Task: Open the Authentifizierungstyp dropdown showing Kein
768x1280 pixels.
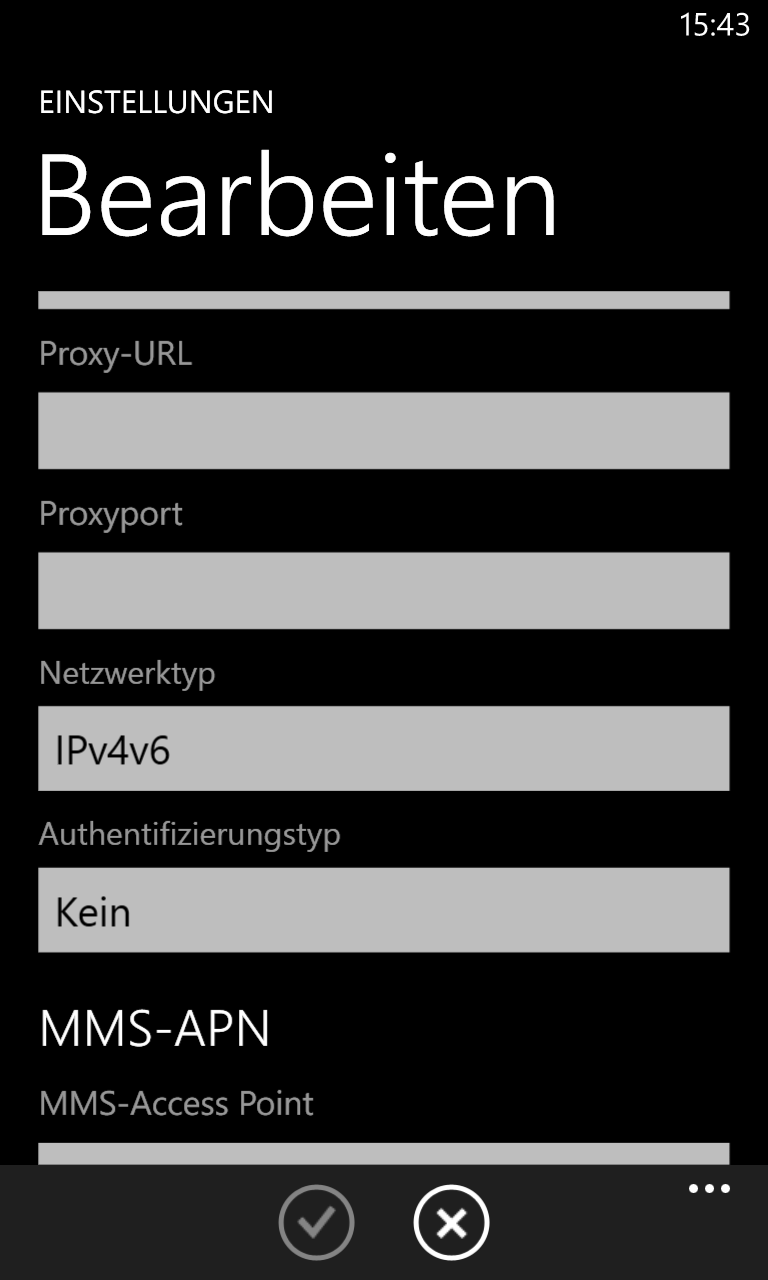Action: pos(384,910)
